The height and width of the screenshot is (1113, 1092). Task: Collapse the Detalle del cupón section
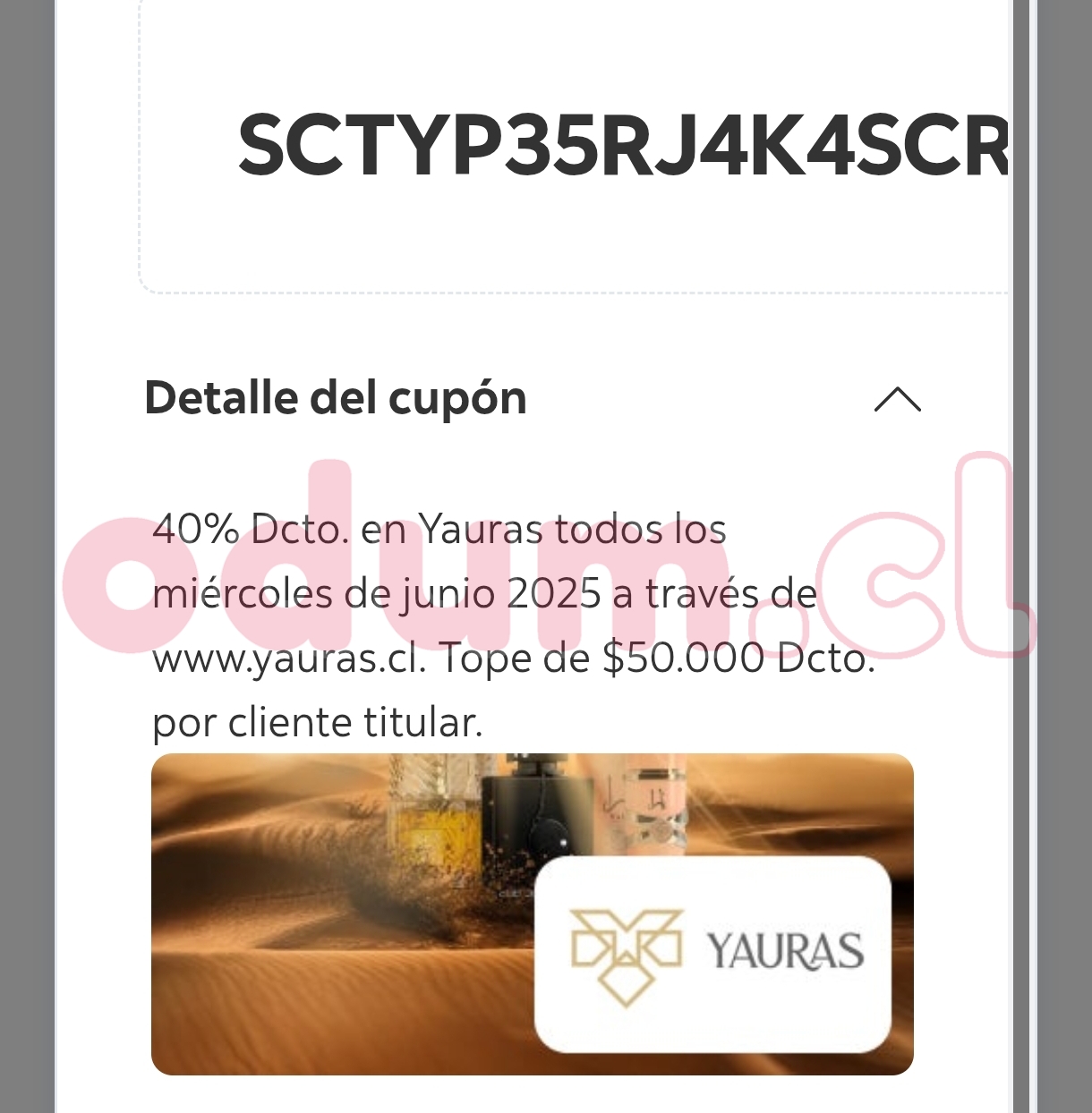pos(897,400)
